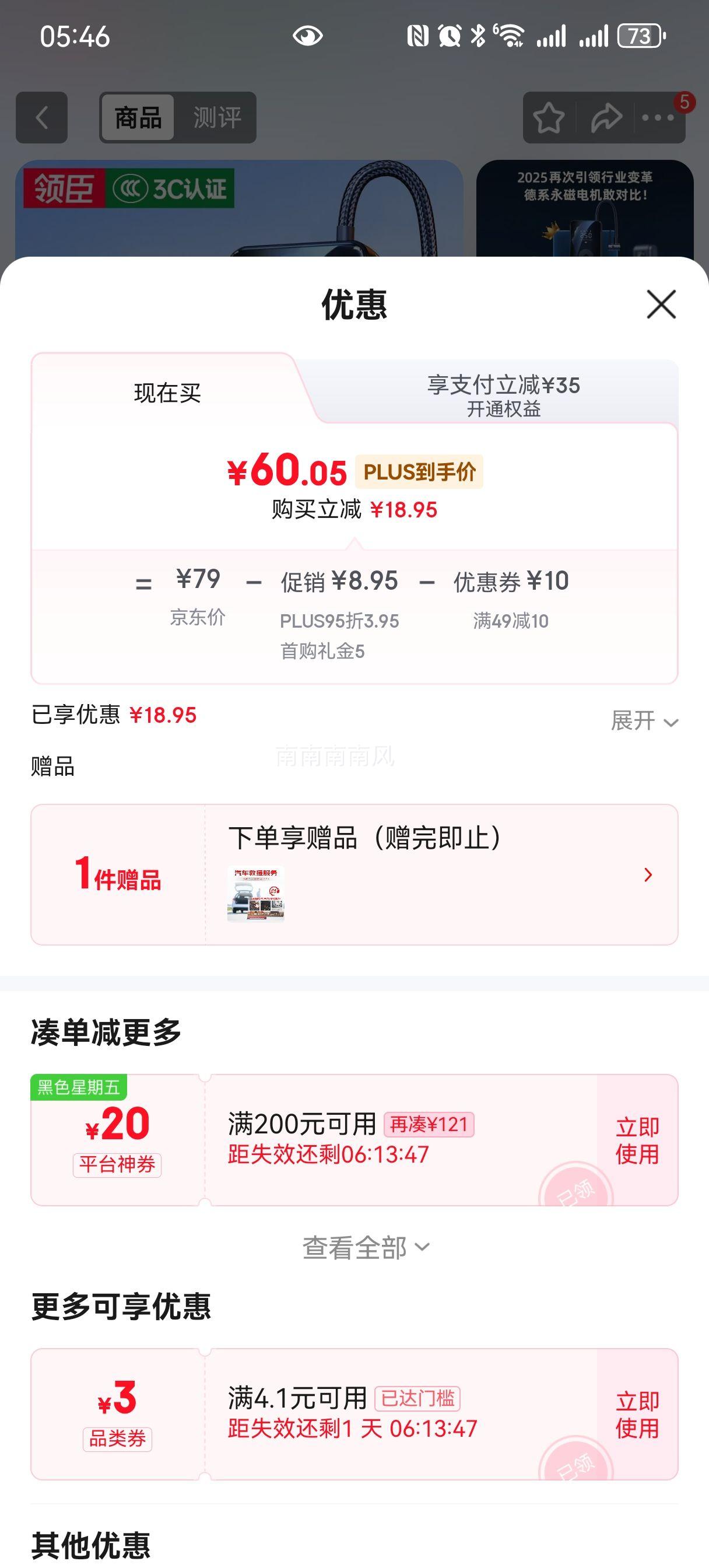
Task: Click the back arrow at top left
Action: [x=41, y=118]
